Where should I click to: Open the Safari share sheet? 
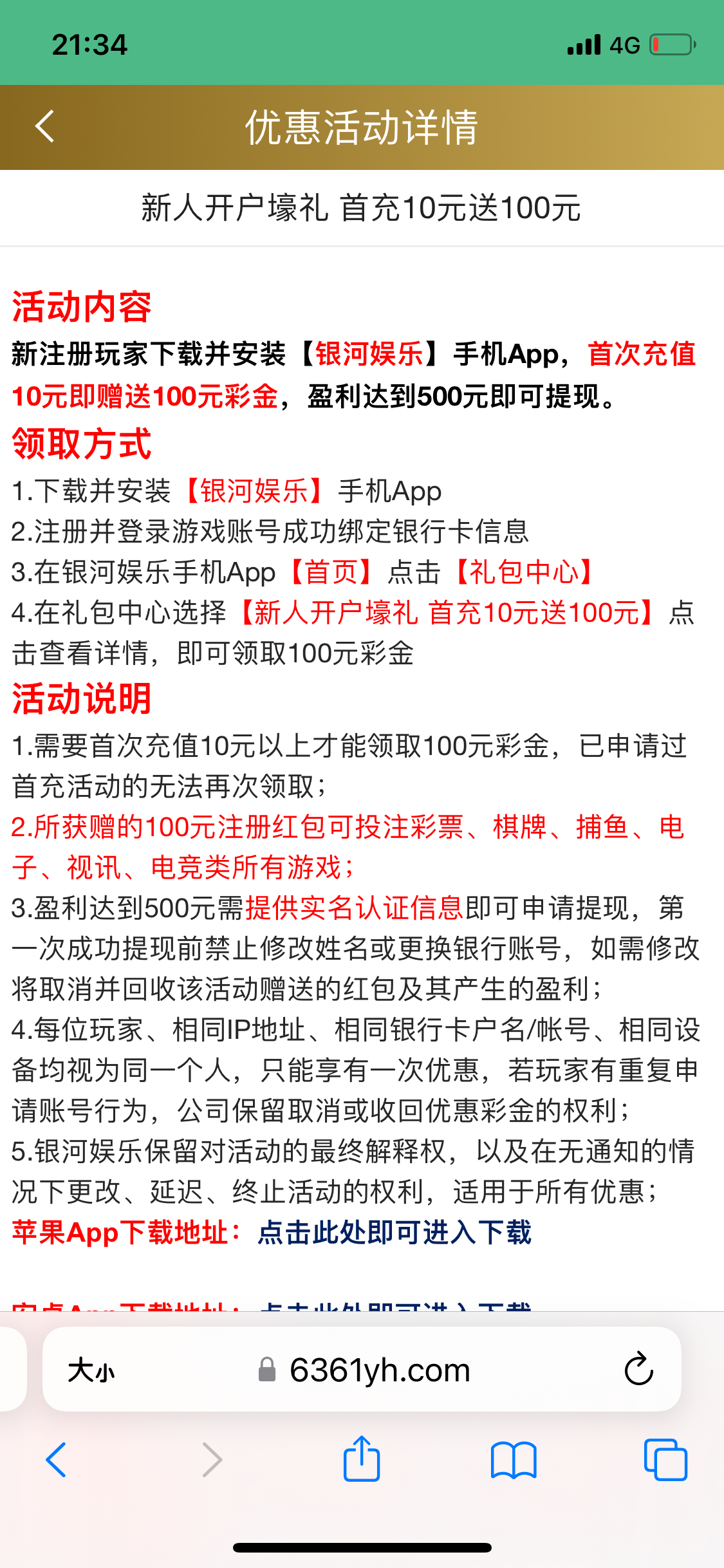[x=362, y=1459]
